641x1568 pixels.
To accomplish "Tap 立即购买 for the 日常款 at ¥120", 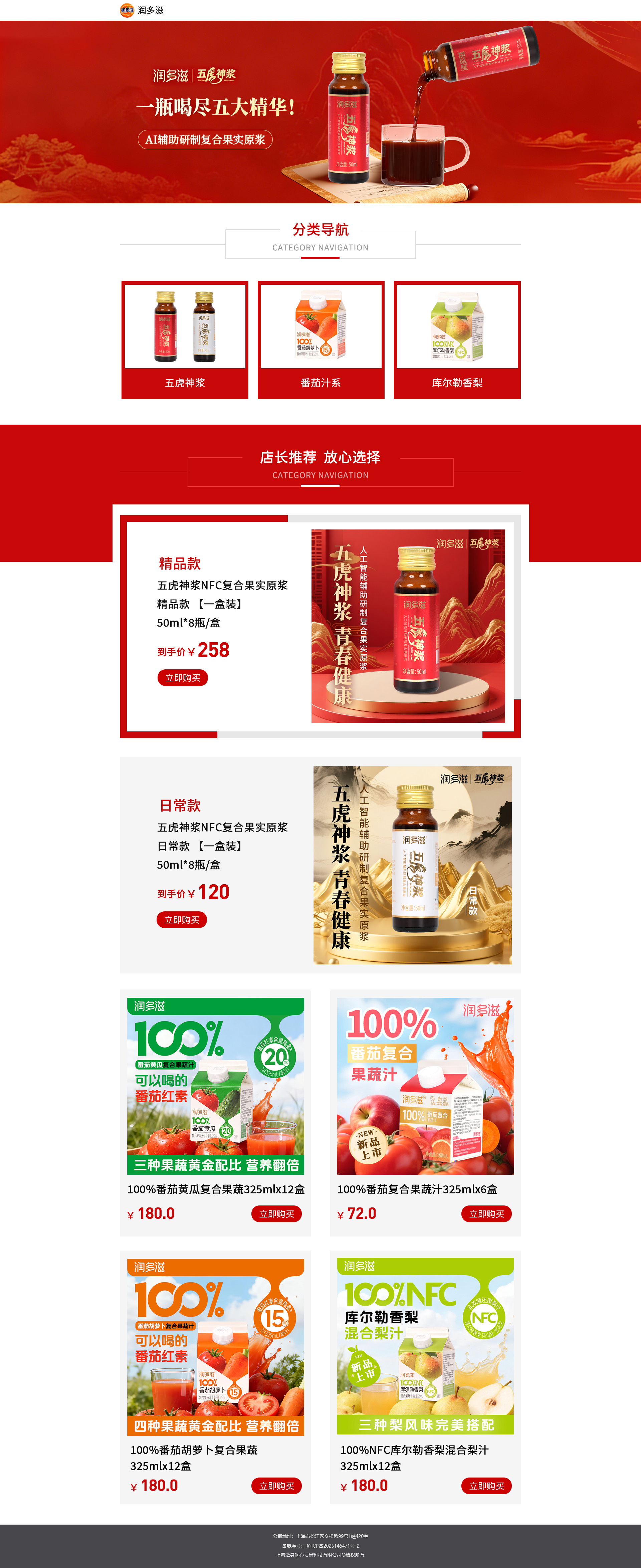I will (x=182, y=920).
